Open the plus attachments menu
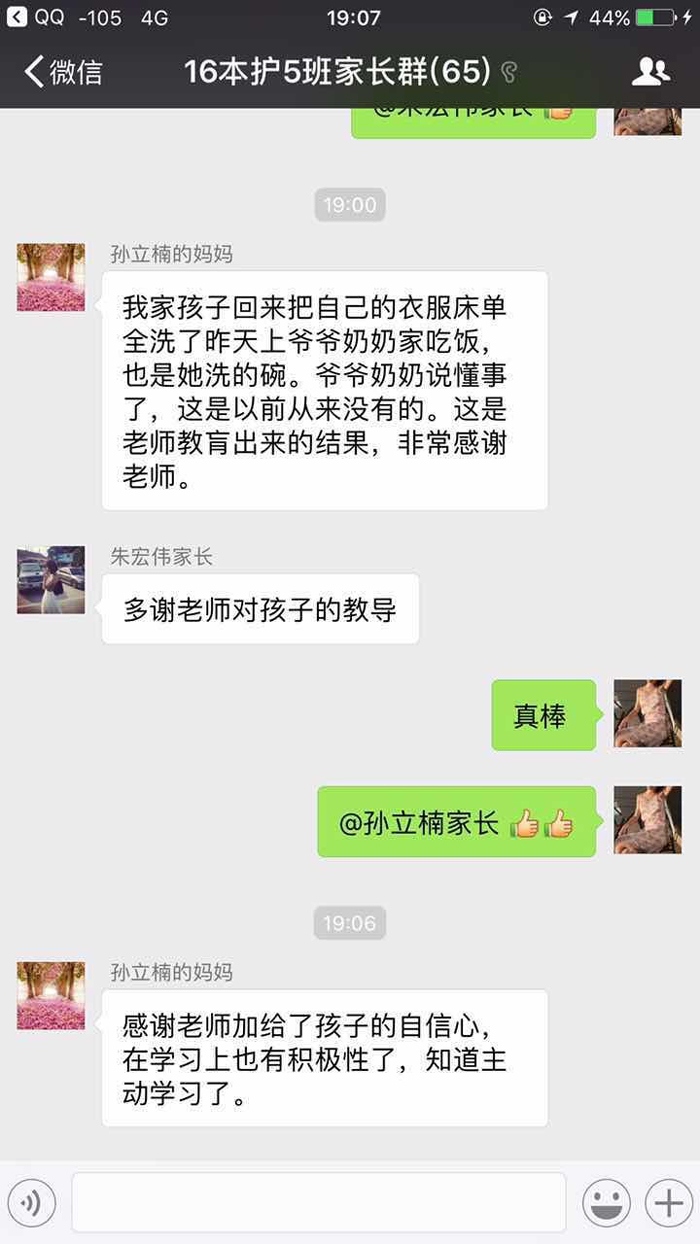This screenshot has width=700, height=1244. (668, 1203)
